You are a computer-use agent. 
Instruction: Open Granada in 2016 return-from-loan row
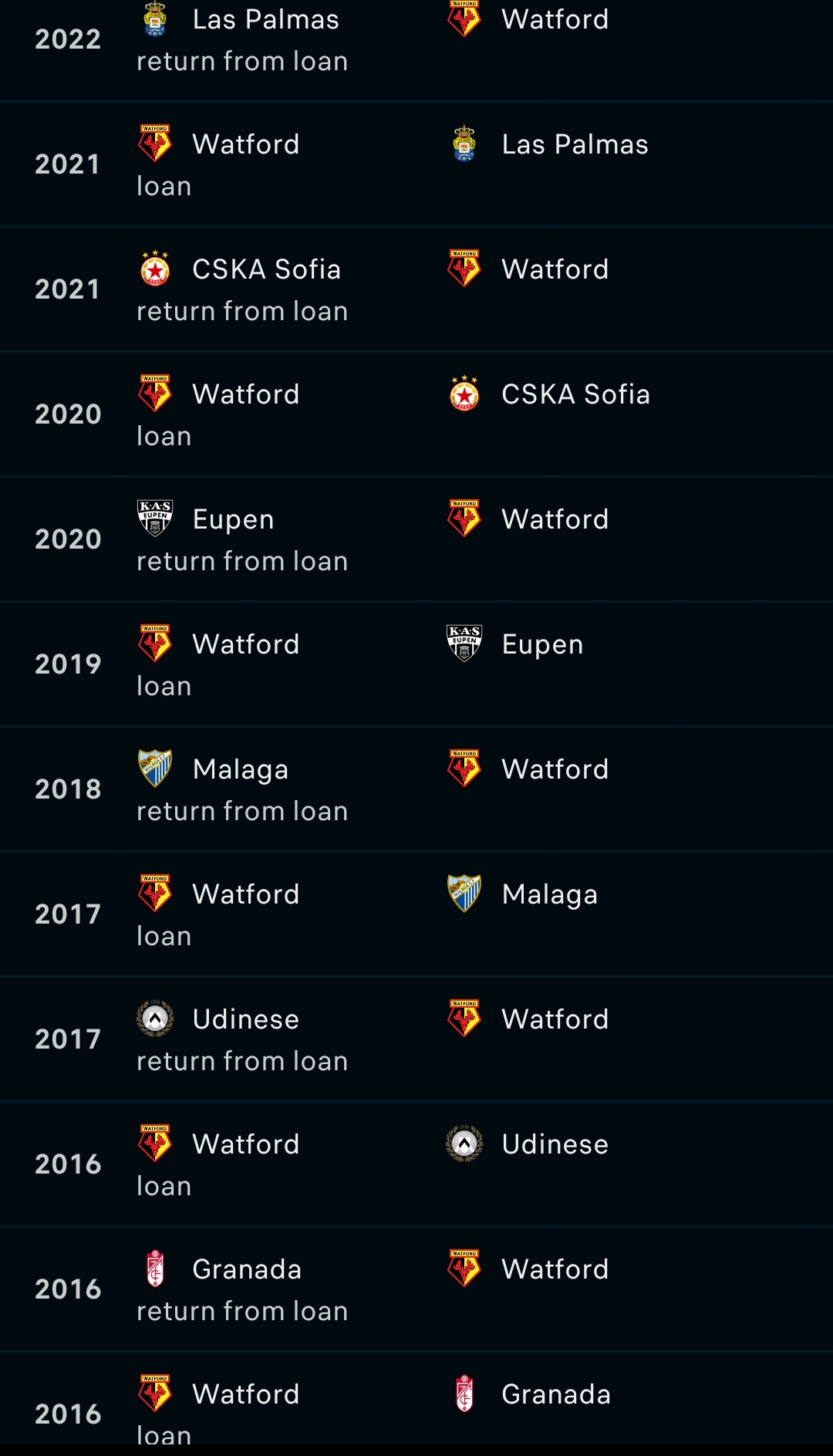246,1269
